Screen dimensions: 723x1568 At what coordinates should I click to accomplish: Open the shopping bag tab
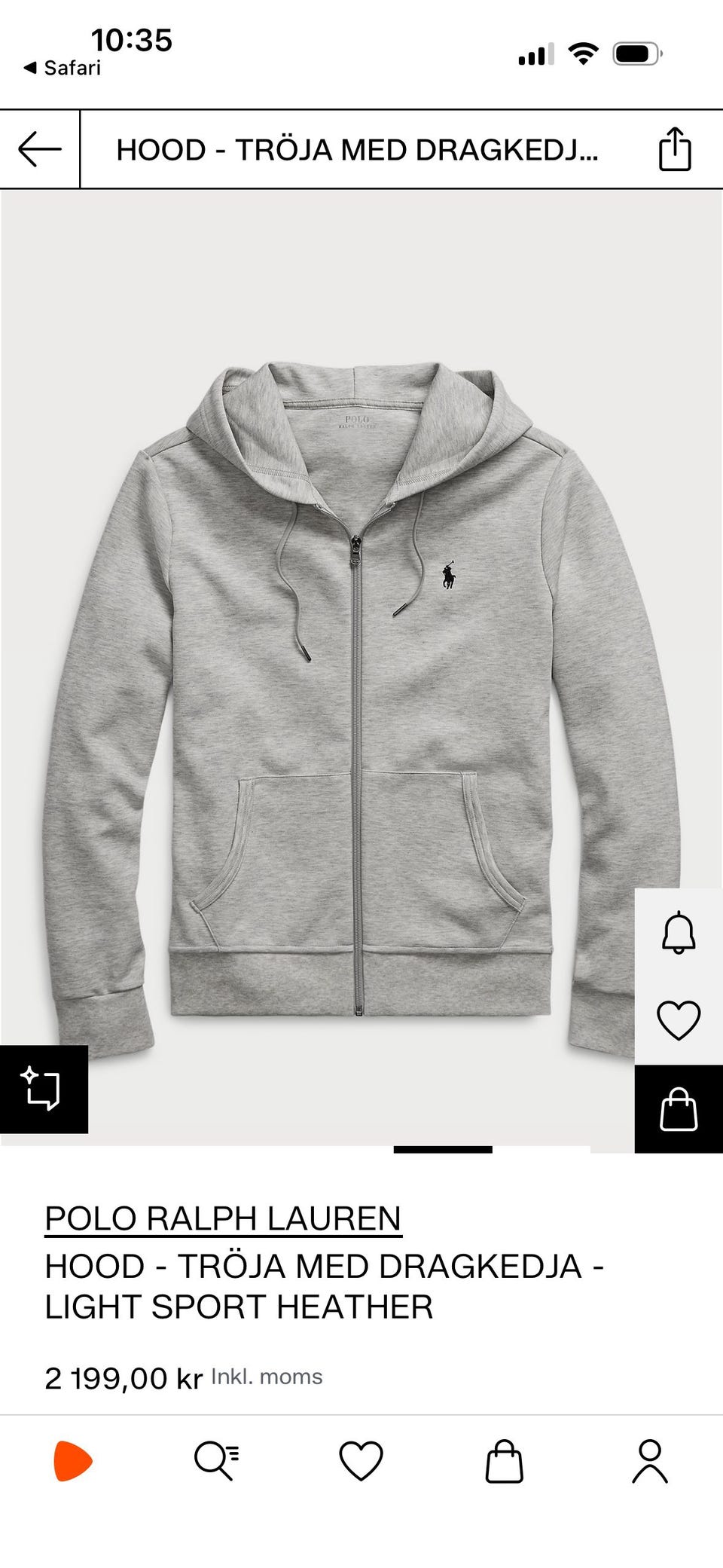[504, 1461]
